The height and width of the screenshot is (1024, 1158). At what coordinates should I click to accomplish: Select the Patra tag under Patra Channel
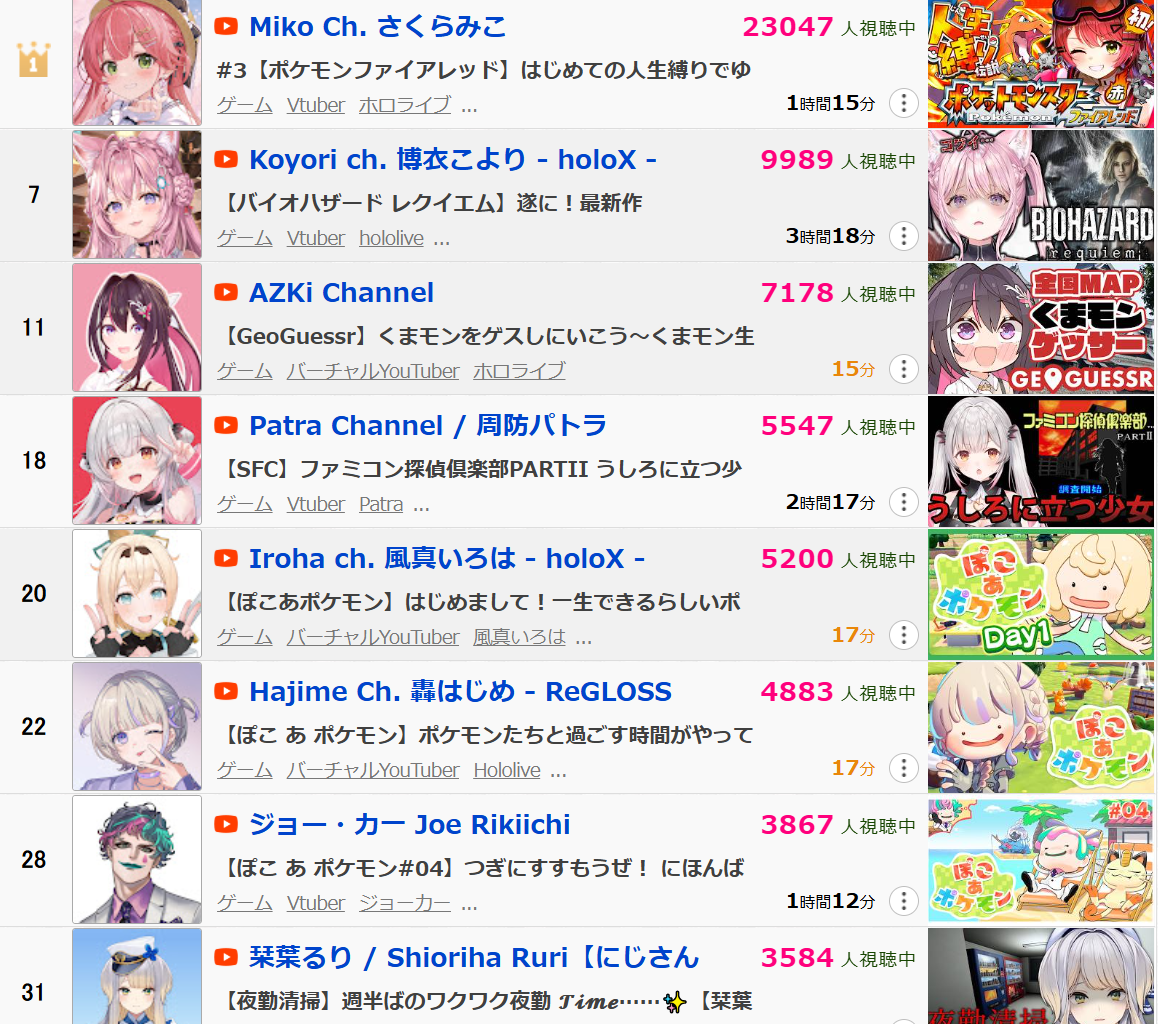[x=381, y=504]
